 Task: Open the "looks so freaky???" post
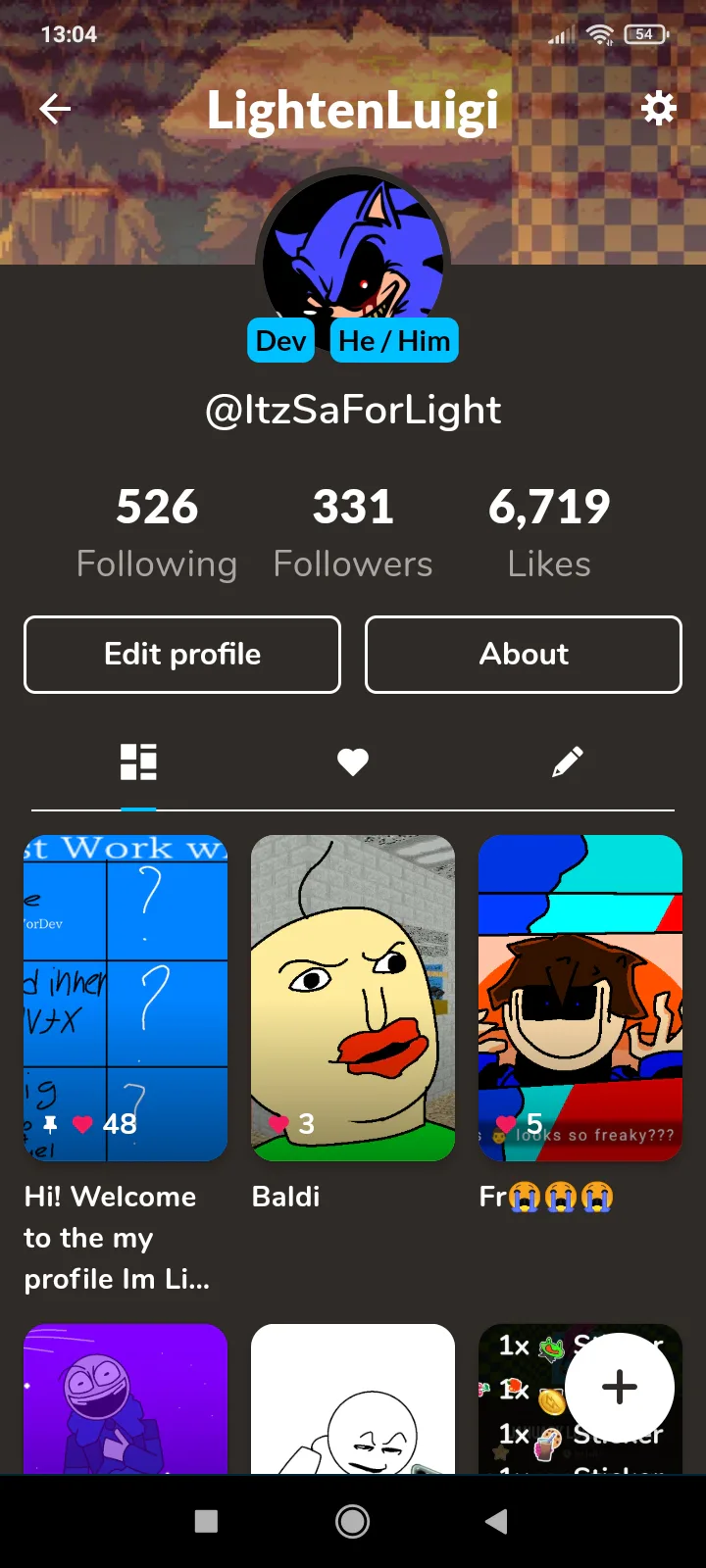(x=580, y=997)
